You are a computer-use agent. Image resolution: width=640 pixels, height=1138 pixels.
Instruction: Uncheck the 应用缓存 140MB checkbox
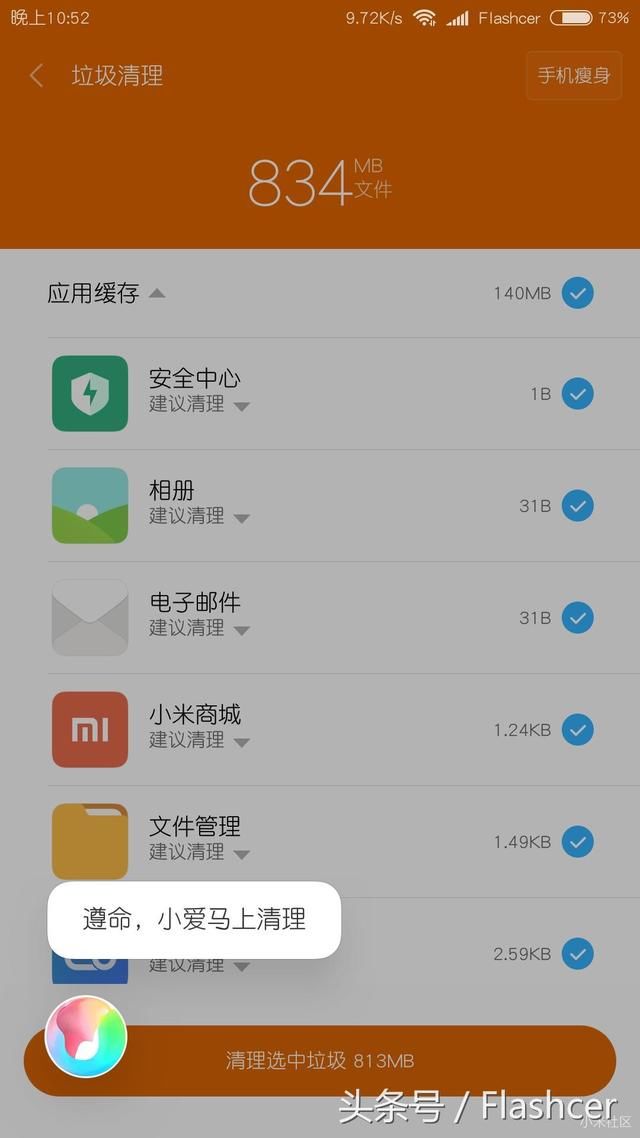tap(577, 293)
